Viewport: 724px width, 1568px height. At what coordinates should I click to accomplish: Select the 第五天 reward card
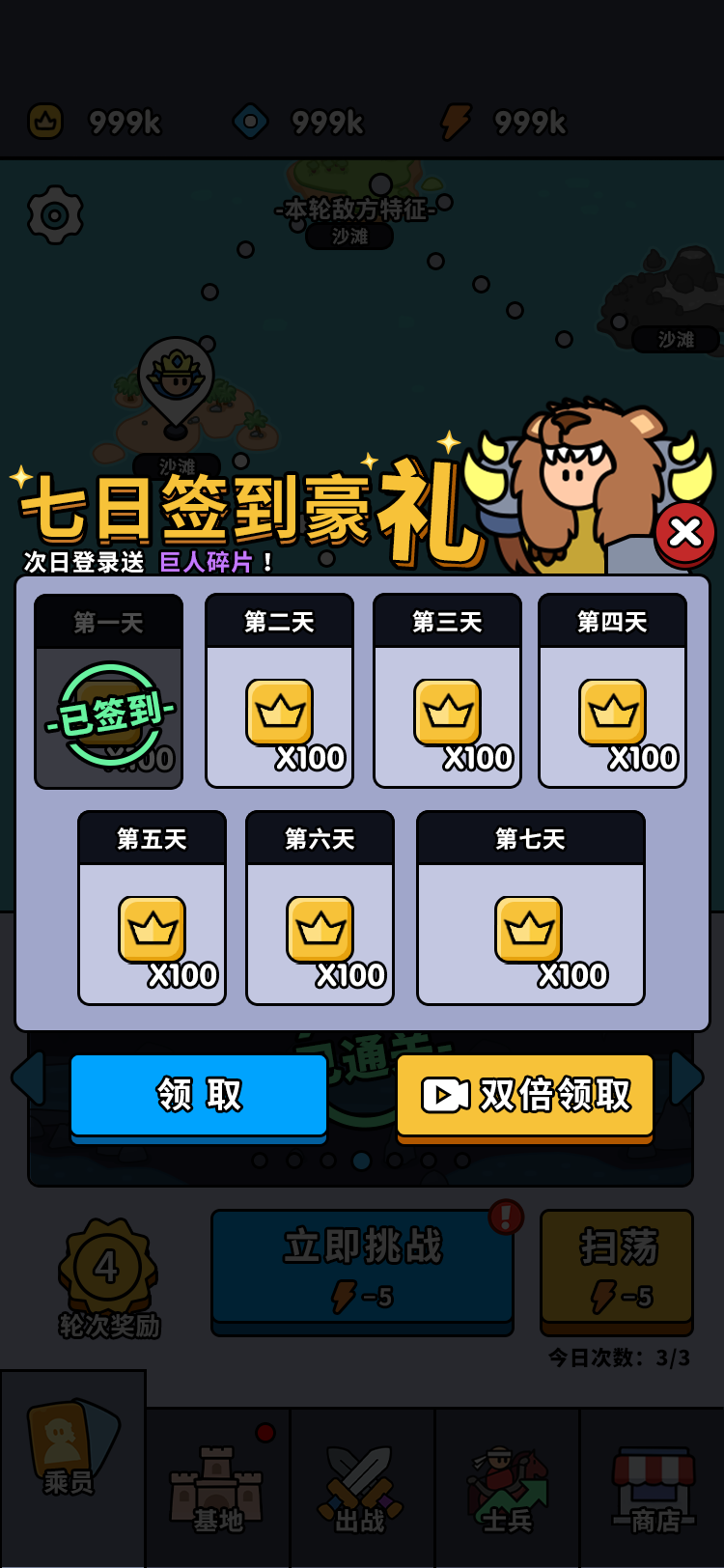click(x=152, y=909)
